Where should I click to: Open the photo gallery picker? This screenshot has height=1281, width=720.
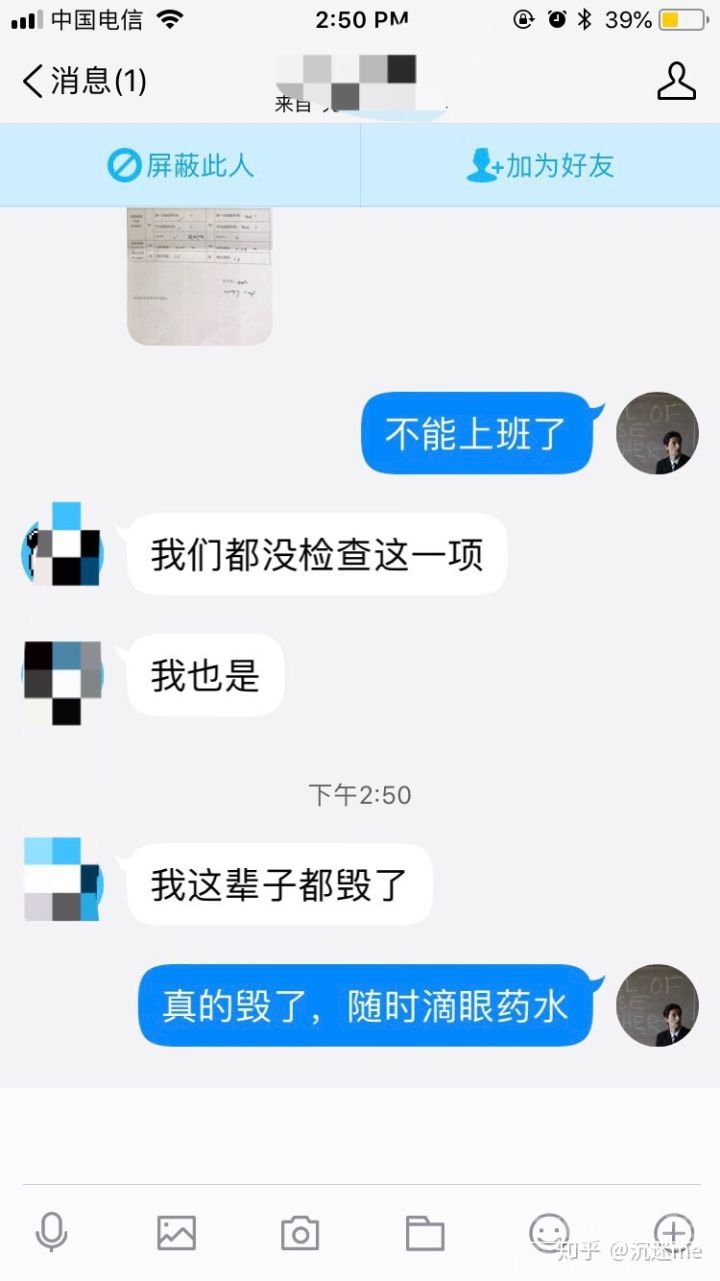click(177, 1232)
